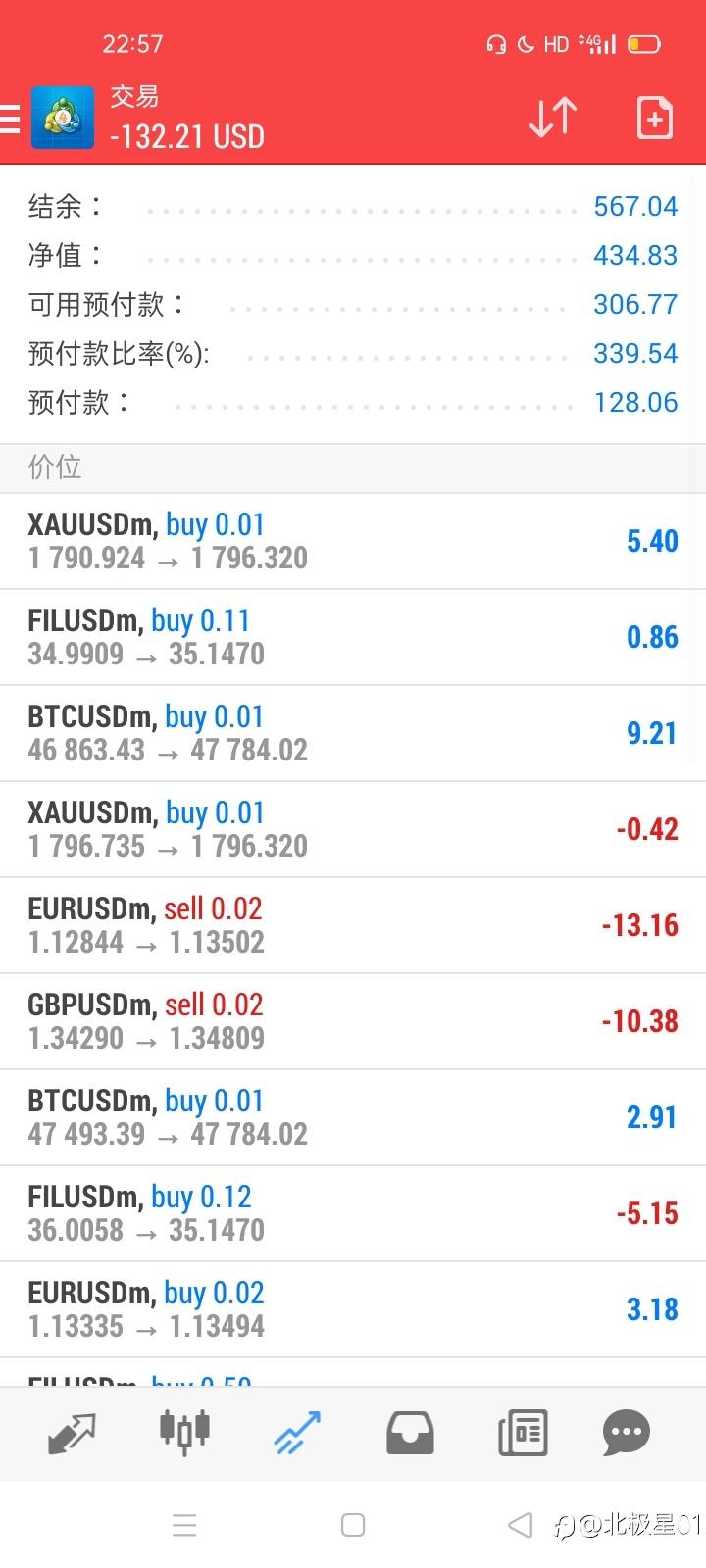This screenshot has width=706, height=1568.
Task: Open the messages chat tab
Action: pyautogui.click(x=626, y=1434)
